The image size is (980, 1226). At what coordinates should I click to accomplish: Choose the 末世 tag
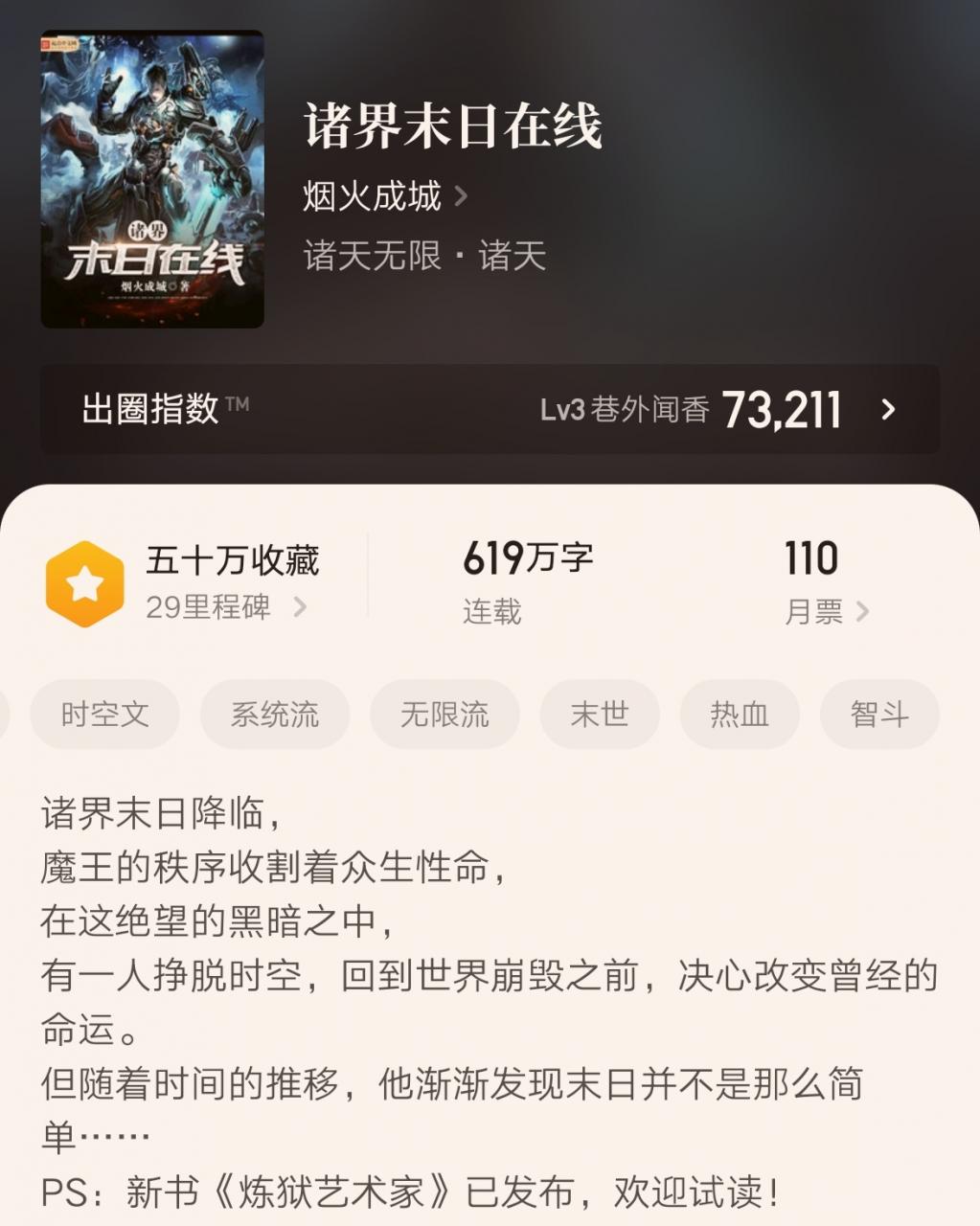(600, 715)
